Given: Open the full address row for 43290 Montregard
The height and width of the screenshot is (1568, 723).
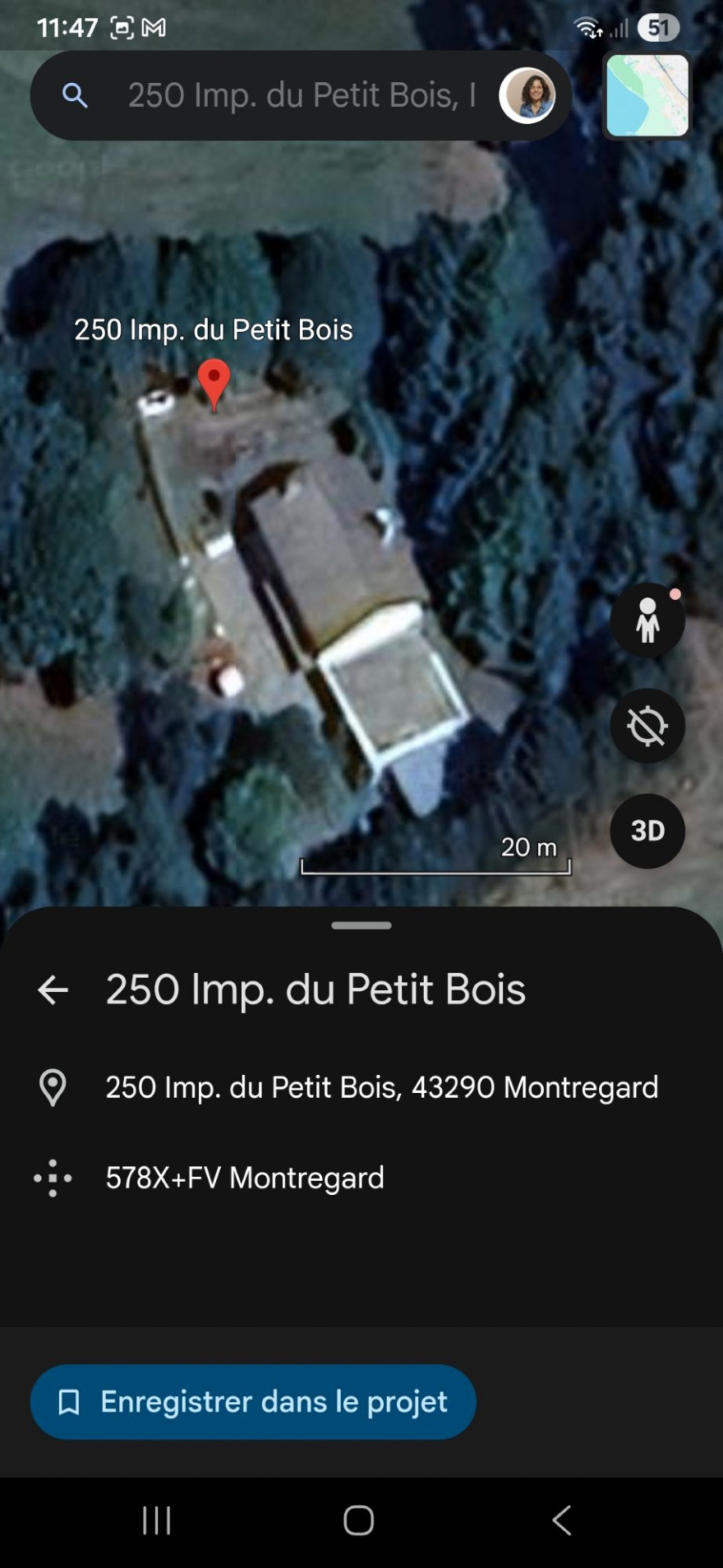Looking at the screenshot, I should 381,1087.
